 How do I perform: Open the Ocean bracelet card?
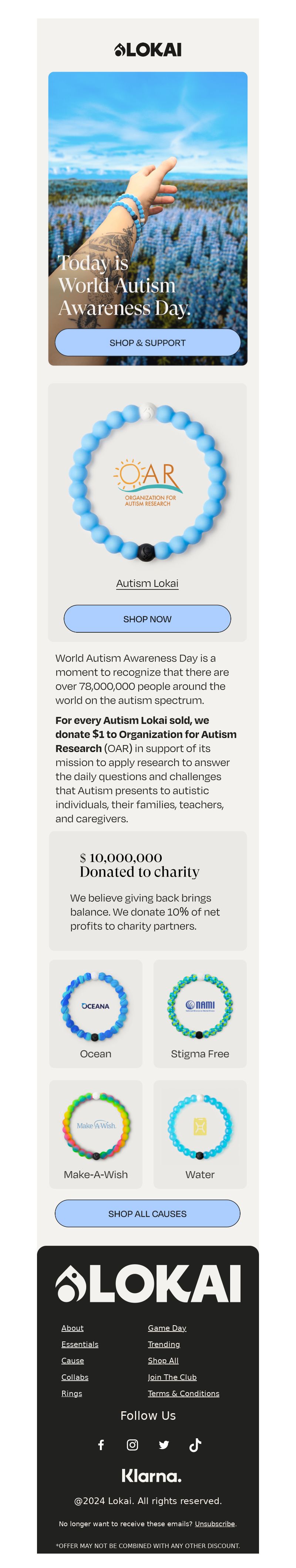[x=95, y=1013]
